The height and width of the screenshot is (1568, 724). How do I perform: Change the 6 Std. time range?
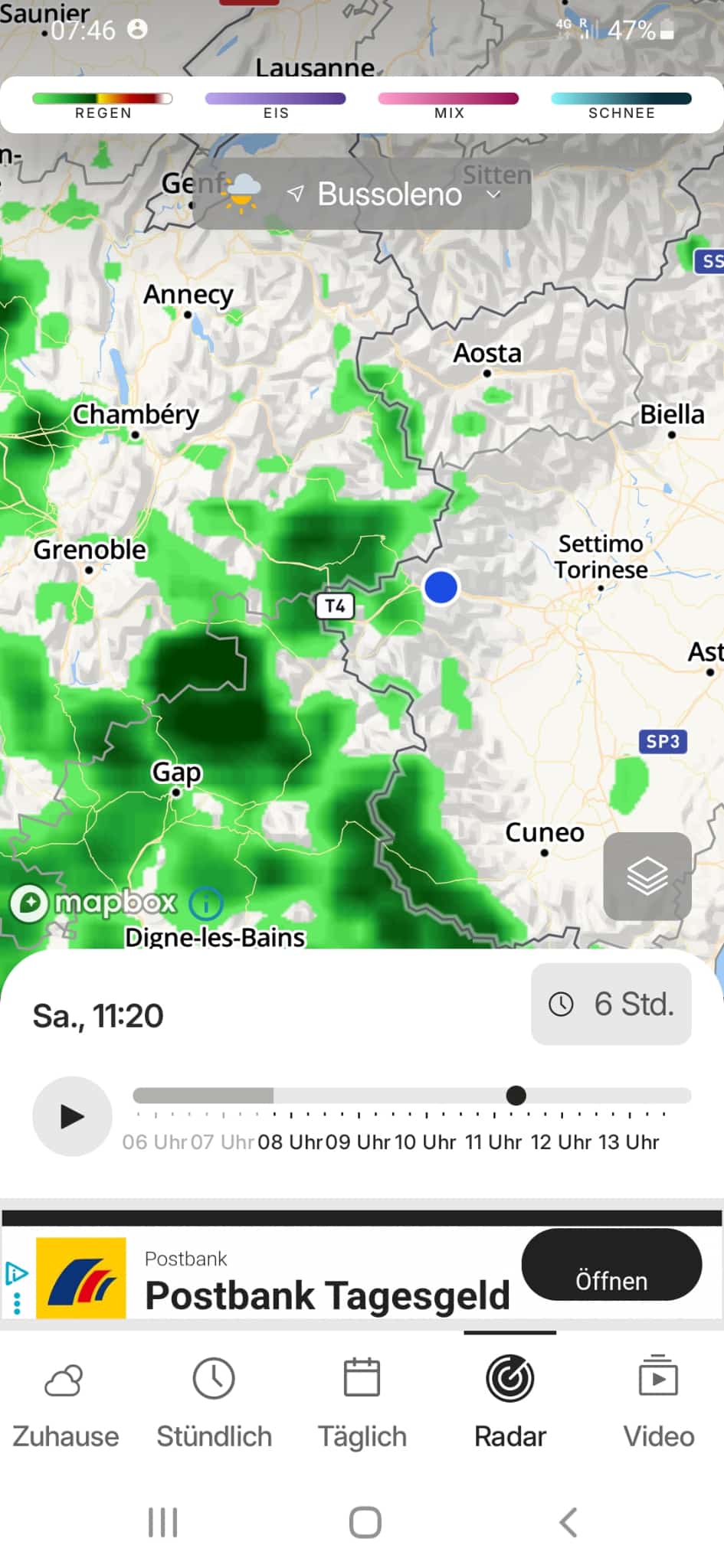point(611,1004)
